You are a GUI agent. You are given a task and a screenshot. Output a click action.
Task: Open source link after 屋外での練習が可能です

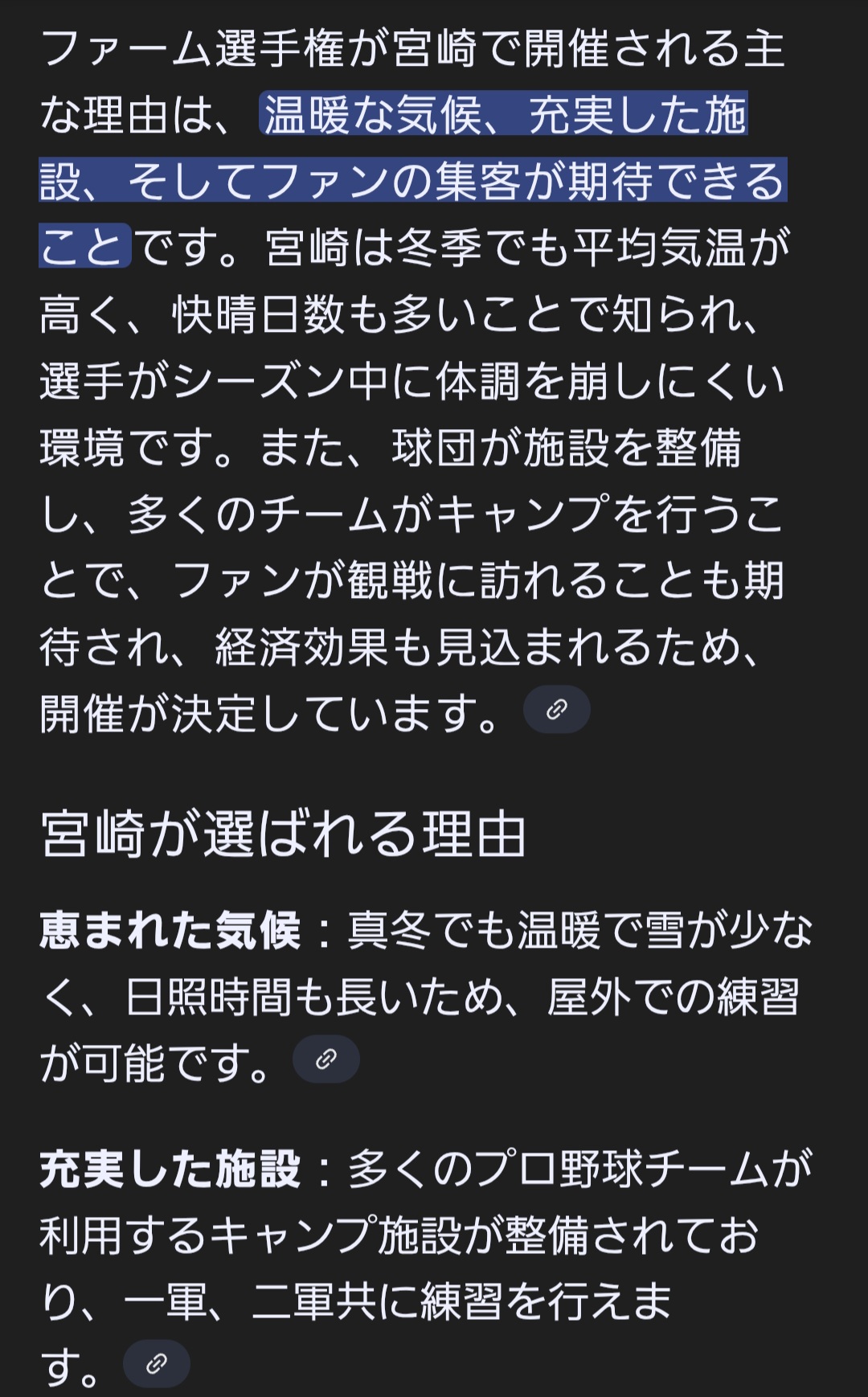(x=325, y=1059)
